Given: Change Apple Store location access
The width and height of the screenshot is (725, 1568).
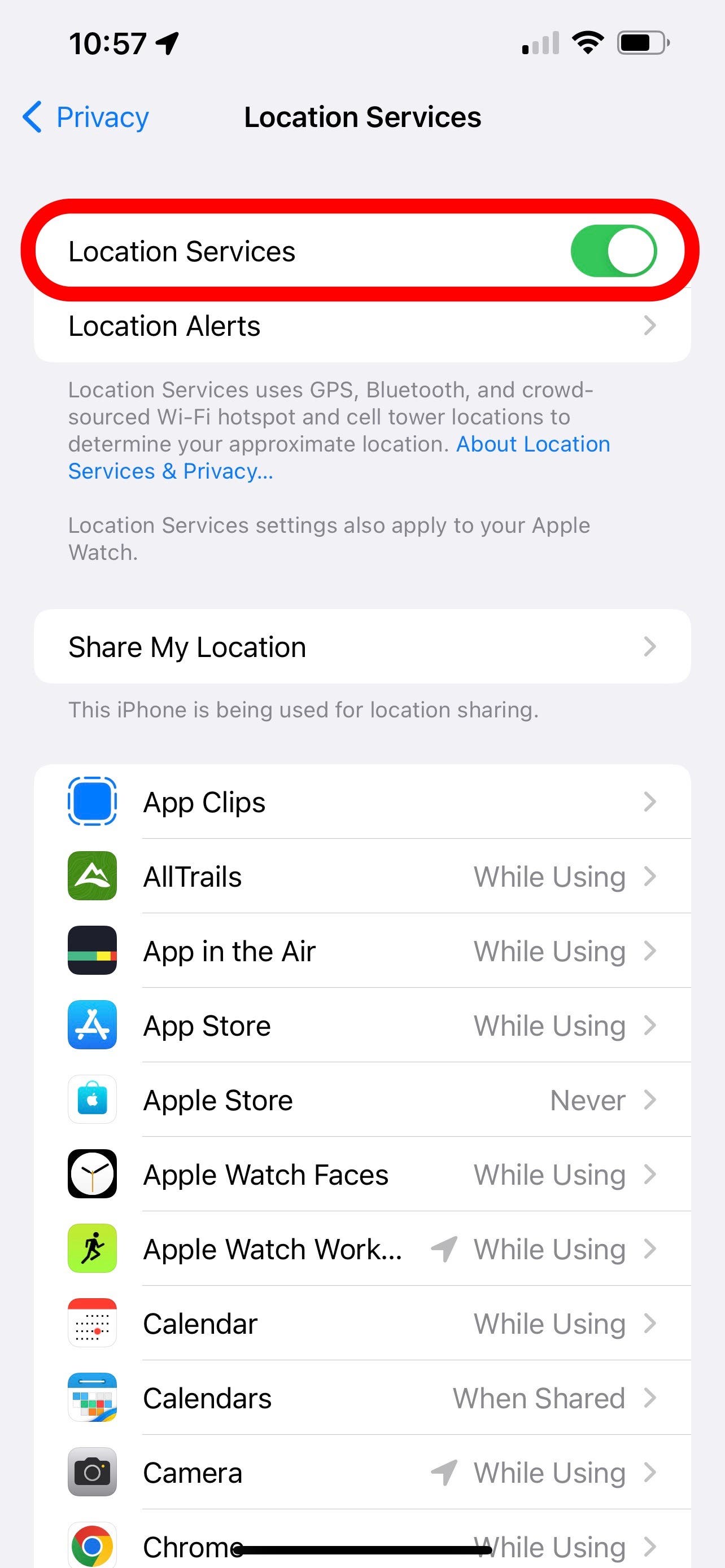Looking at the screenshot, I should [x=362, y=1100].
